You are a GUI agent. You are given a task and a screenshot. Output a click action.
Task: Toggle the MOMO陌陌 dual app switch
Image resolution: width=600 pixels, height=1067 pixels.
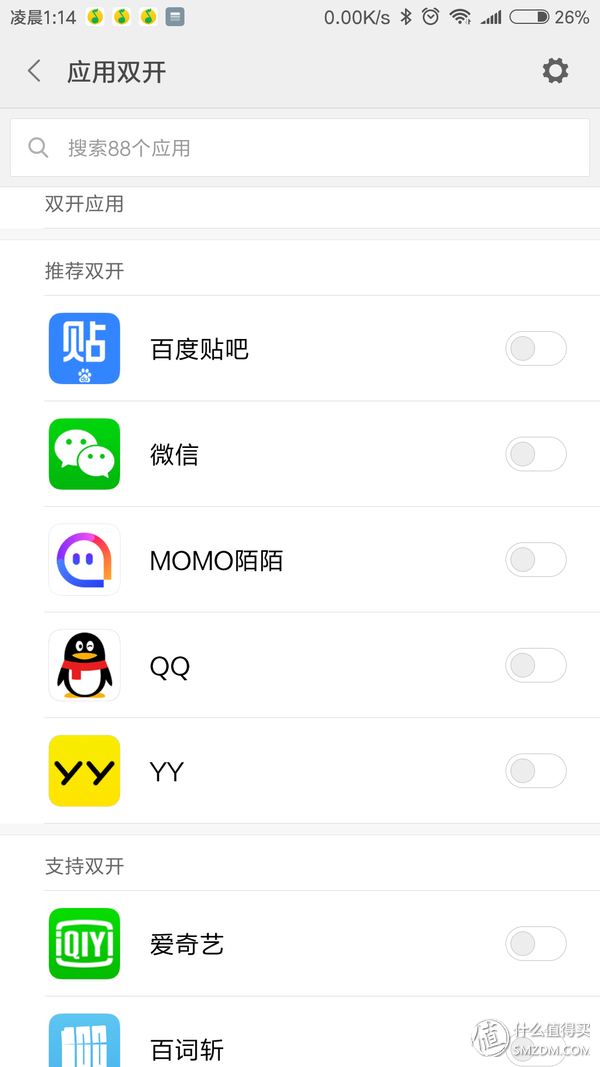[536, 560]
